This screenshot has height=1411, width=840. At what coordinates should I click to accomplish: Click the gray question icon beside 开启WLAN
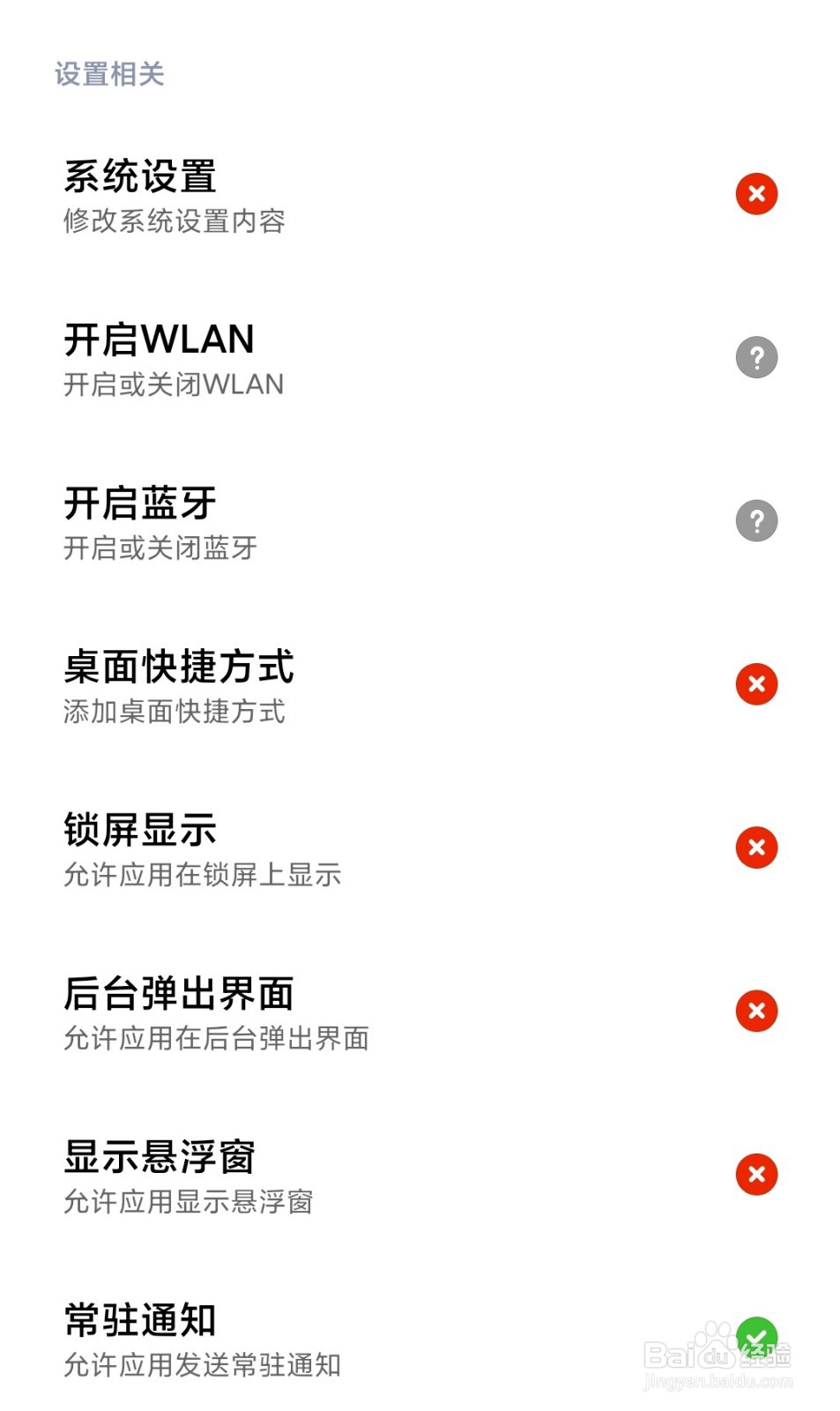(x=755, y=356)
